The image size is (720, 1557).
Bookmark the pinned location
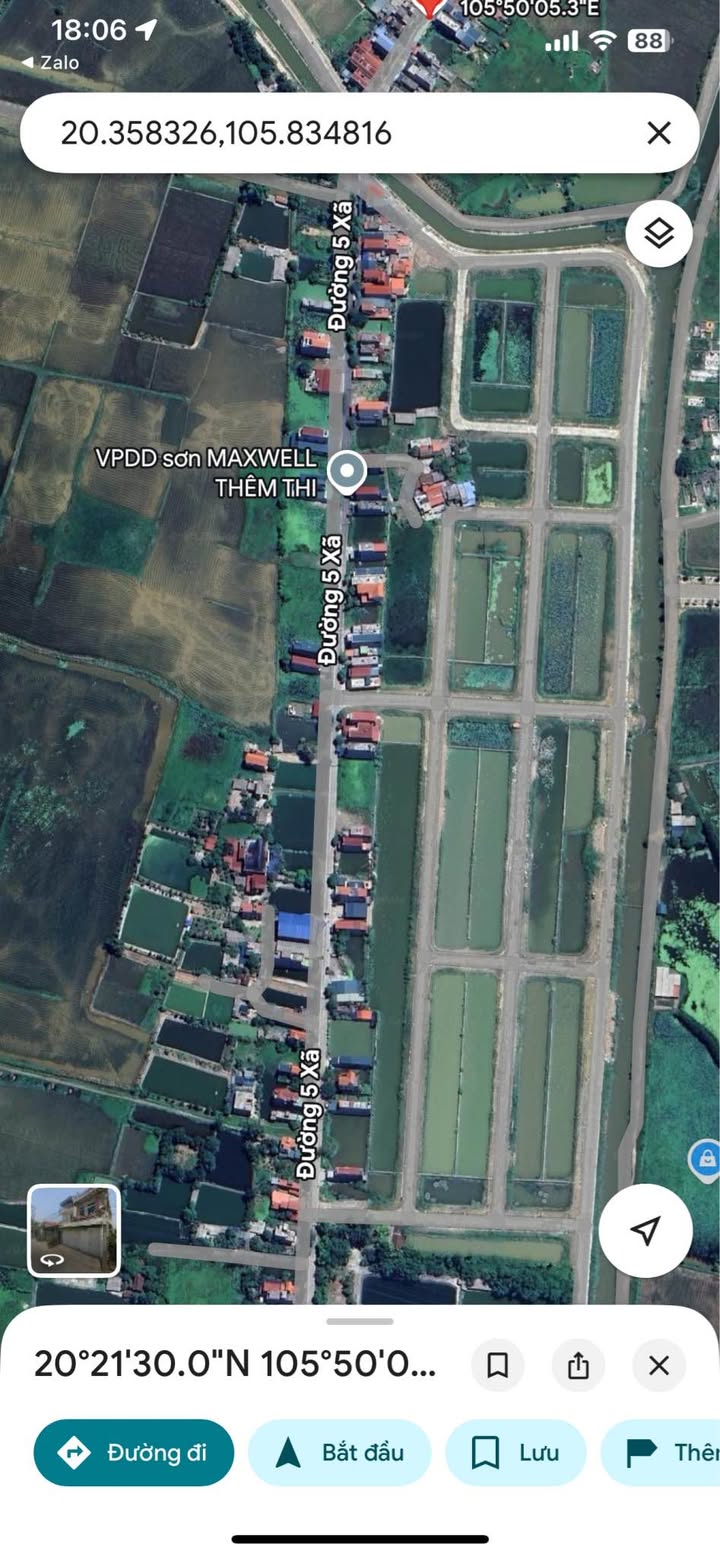(497, 1366)
